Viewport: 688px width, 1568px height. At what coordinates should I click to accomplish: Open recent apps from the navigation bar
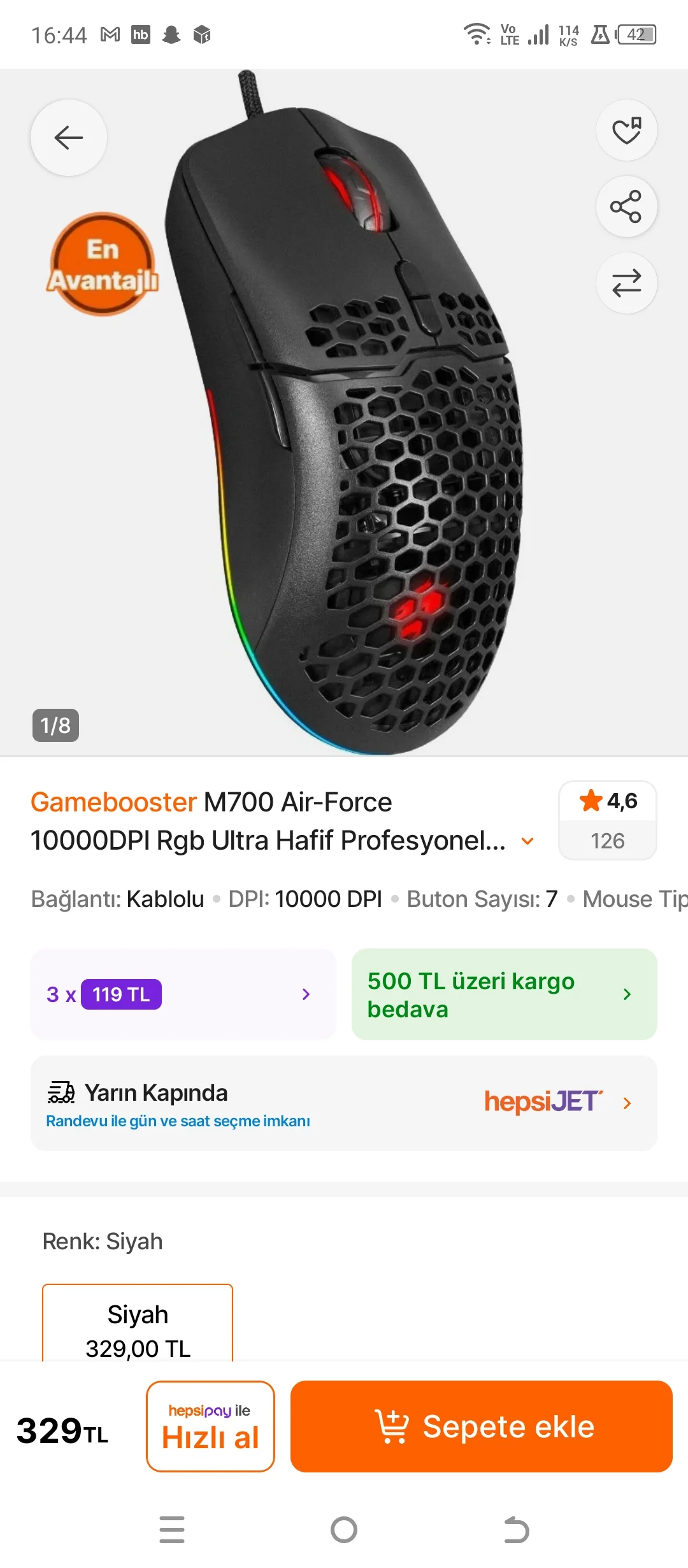point(172,1530)
